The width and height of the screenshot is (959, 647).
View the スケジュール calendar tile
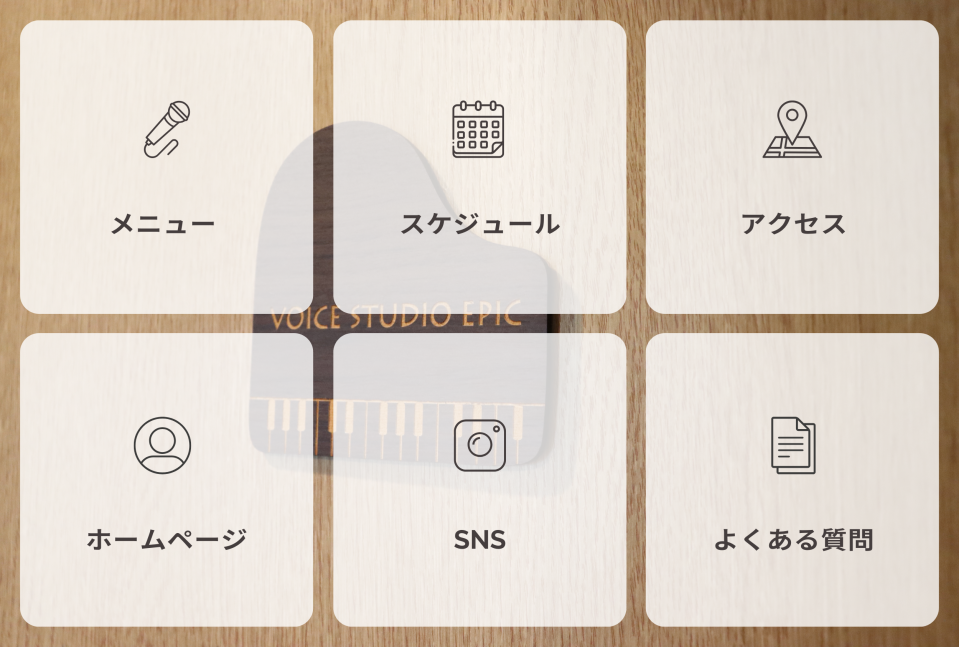[479, 167]
